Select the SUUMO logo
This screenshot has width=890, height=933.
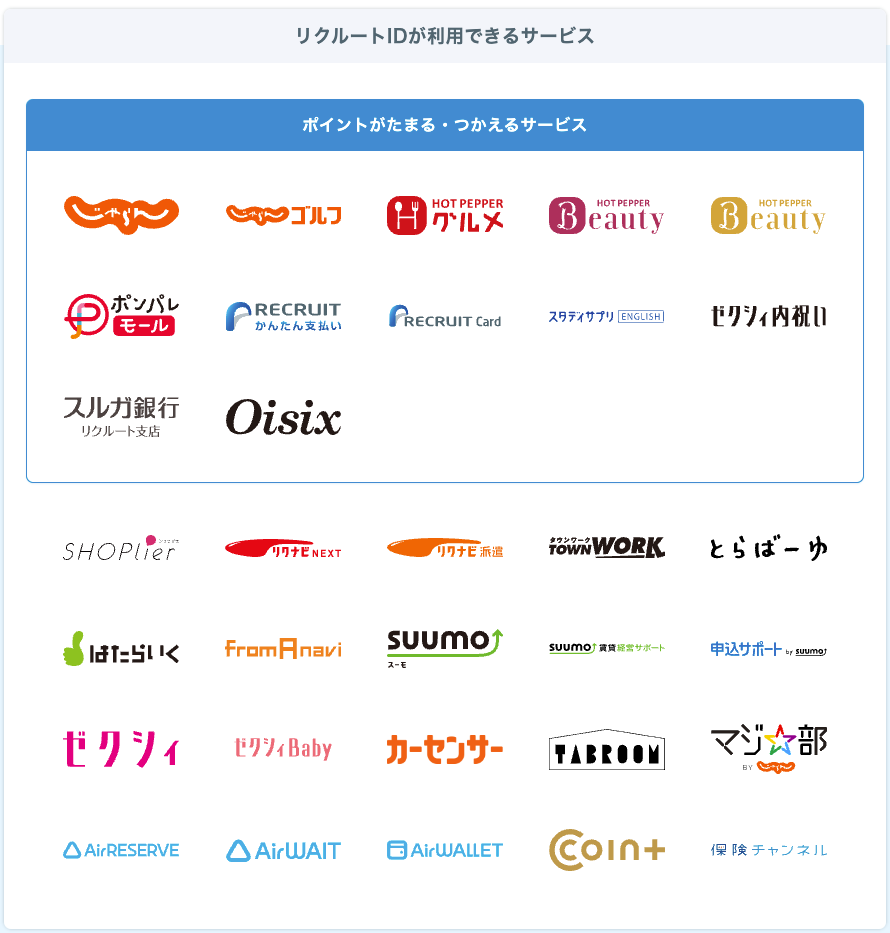(x=445, y=647)
